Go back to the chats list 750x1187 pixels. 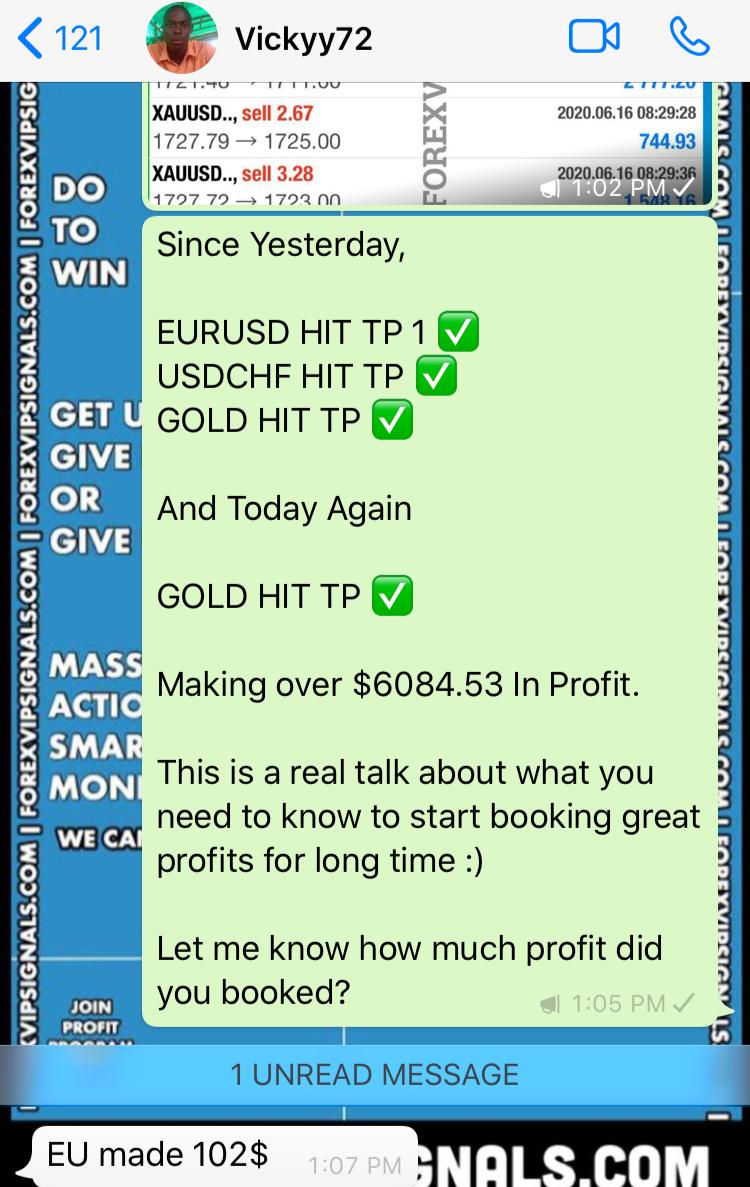point(60,39)
